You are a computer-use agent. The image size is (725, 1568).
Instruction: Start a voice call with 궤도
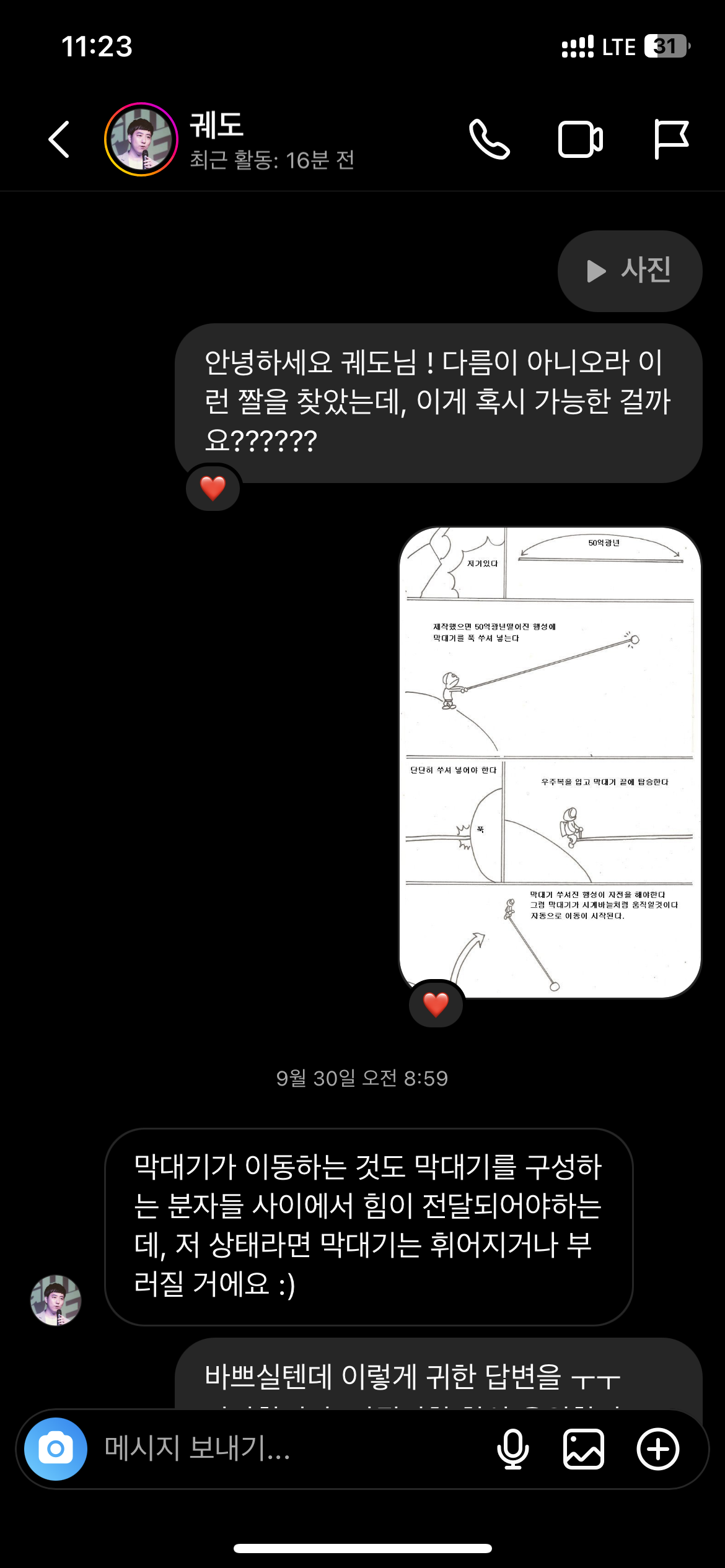point(489,139)
